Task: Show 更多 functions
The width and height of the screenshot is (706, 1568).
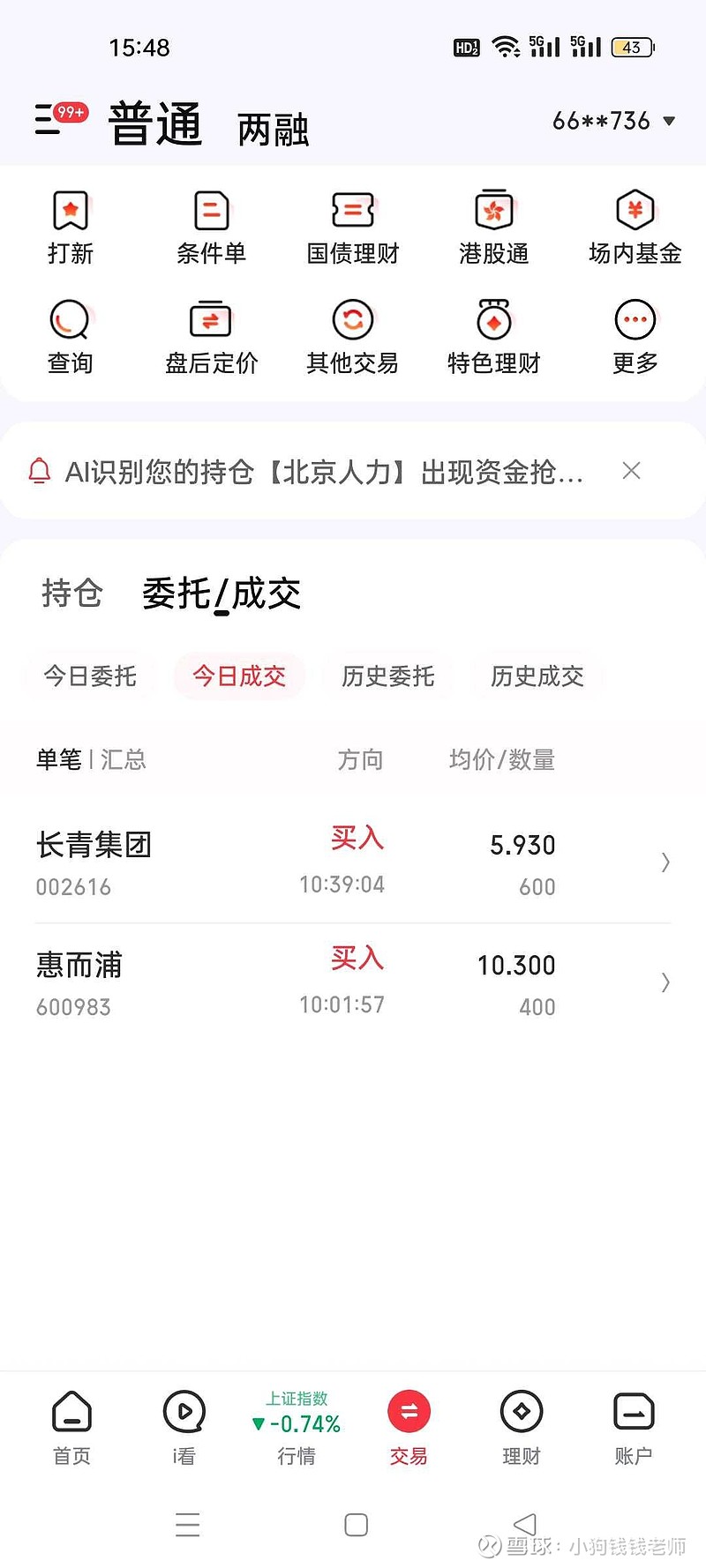Action: [x=635, y=337]
